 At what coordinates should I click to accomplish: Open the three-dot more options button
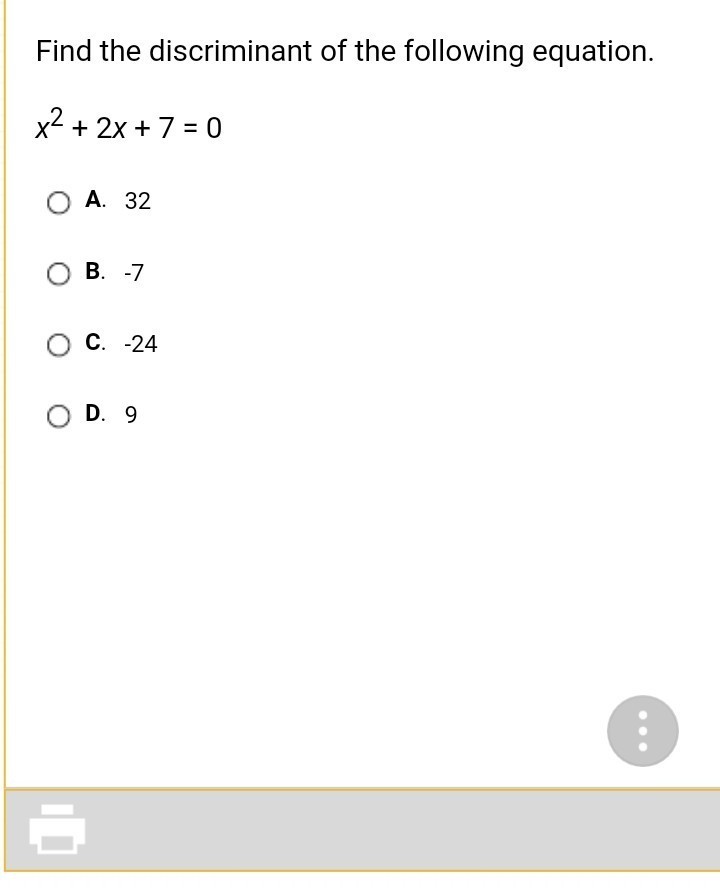coord(642,731)
